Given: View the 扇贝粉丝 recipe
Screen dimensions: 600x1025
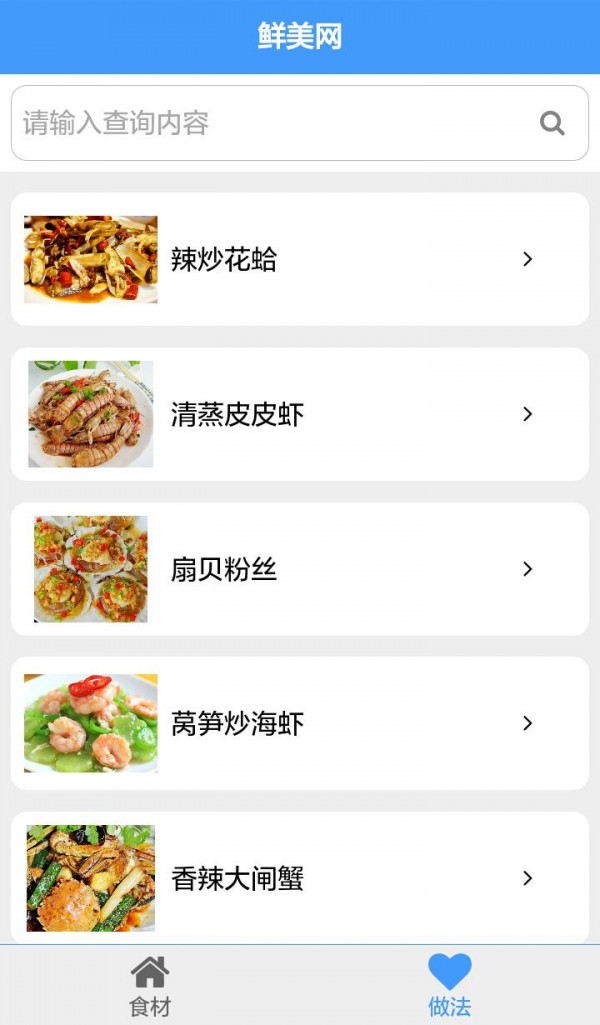Looking at the screenshot, I should [x=300, y=569].
